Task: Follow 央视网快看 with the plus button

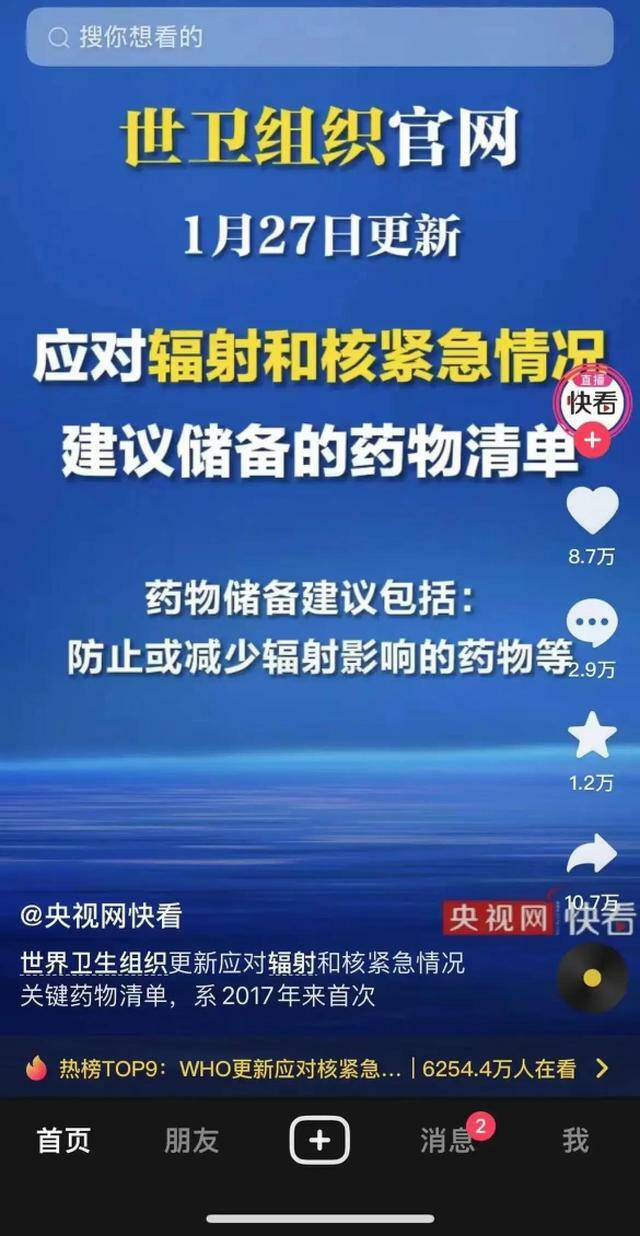Action: pyautogui.click(x=592, y=439)
